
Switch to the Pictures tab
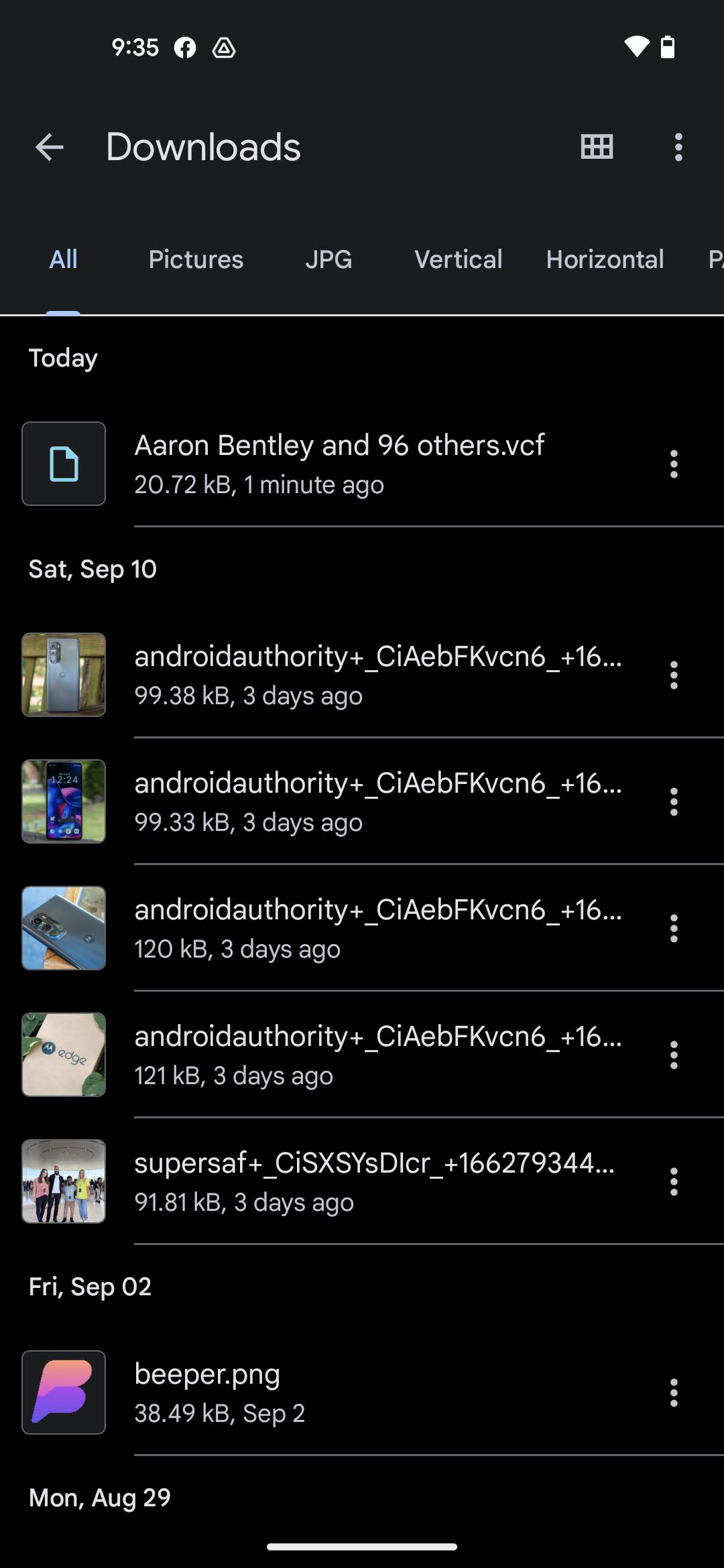[196, 260]
